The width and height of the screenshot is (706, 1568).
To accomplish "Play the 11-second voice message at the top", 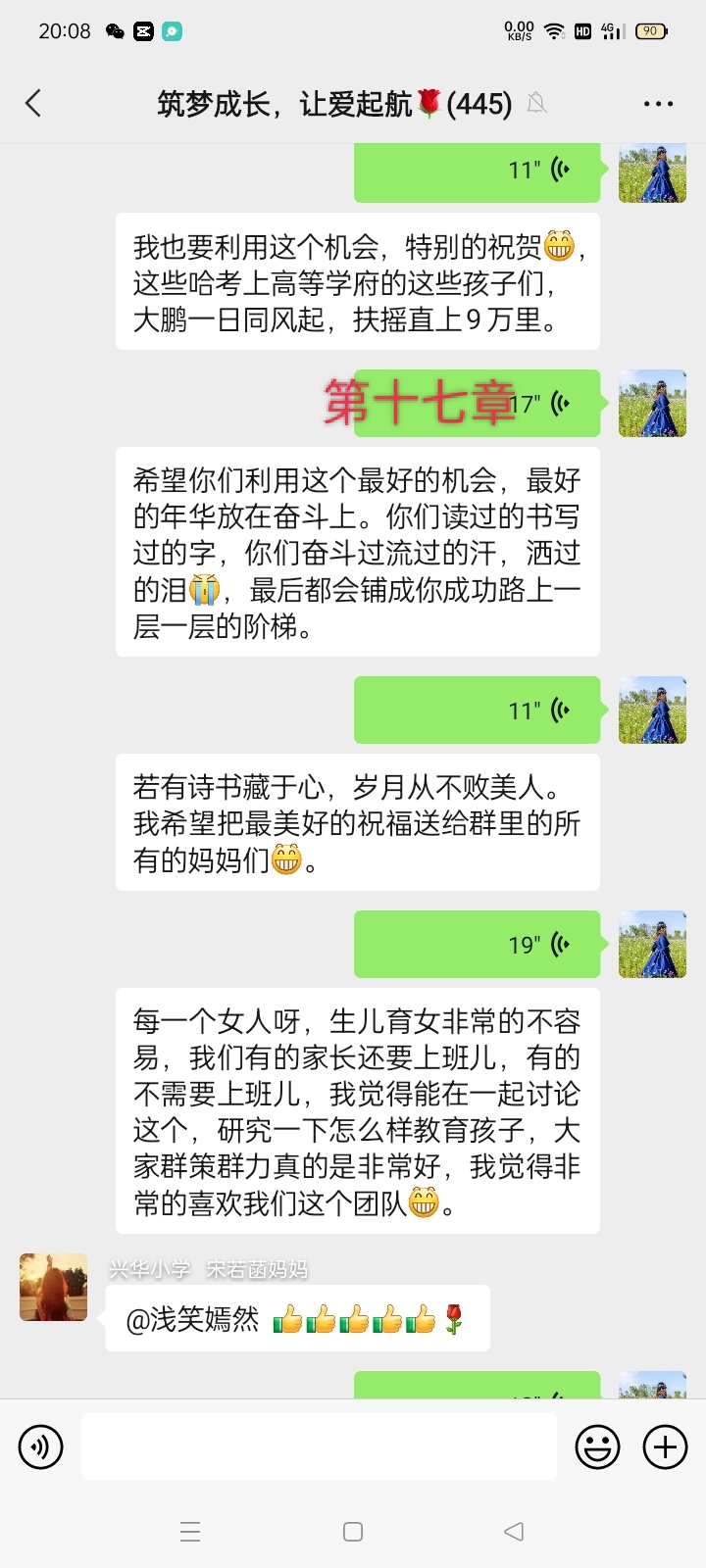I will click(478, 171).
